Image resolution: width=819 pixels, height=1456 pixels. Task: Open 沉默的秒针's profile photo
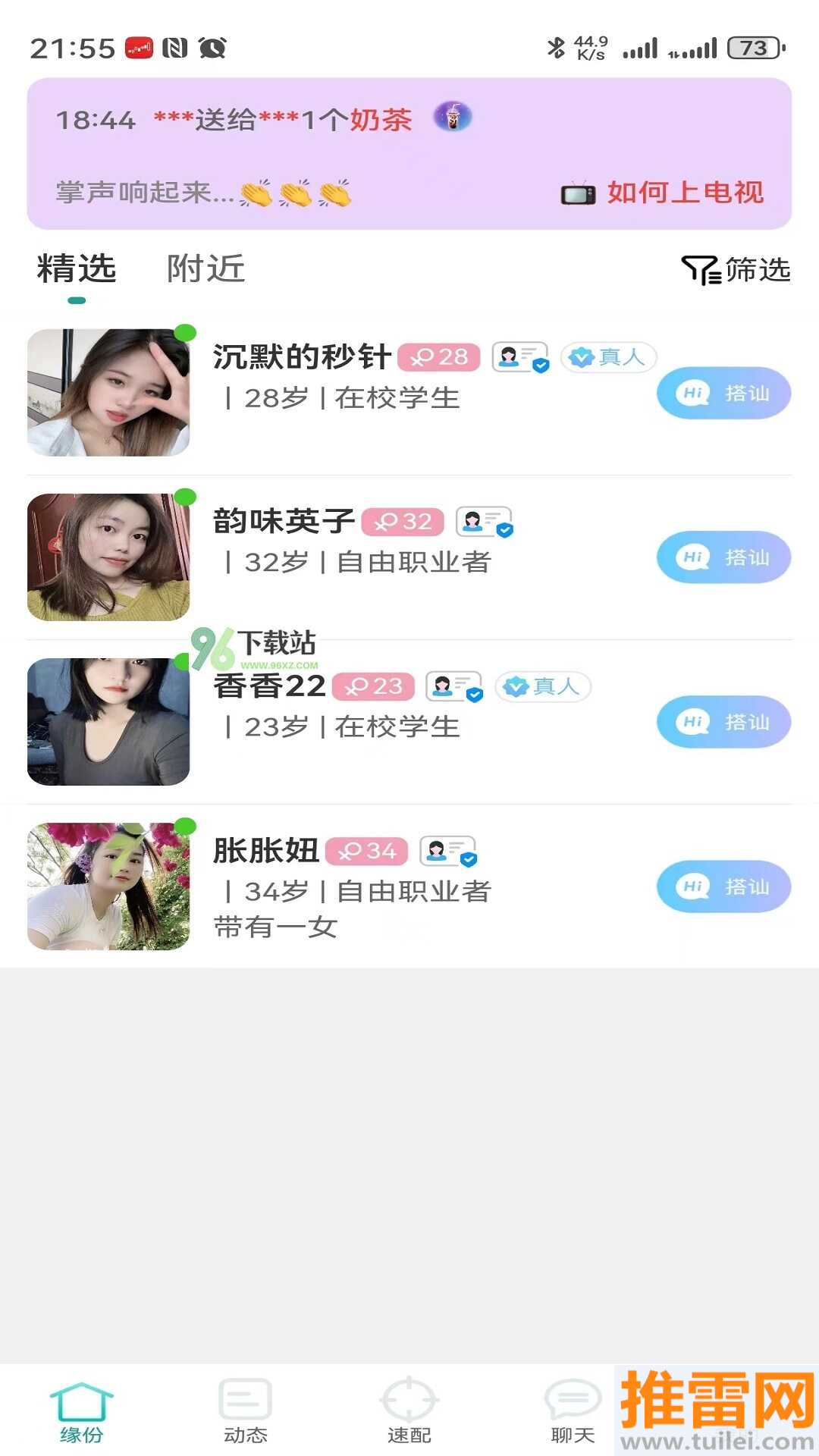point(108,393)
